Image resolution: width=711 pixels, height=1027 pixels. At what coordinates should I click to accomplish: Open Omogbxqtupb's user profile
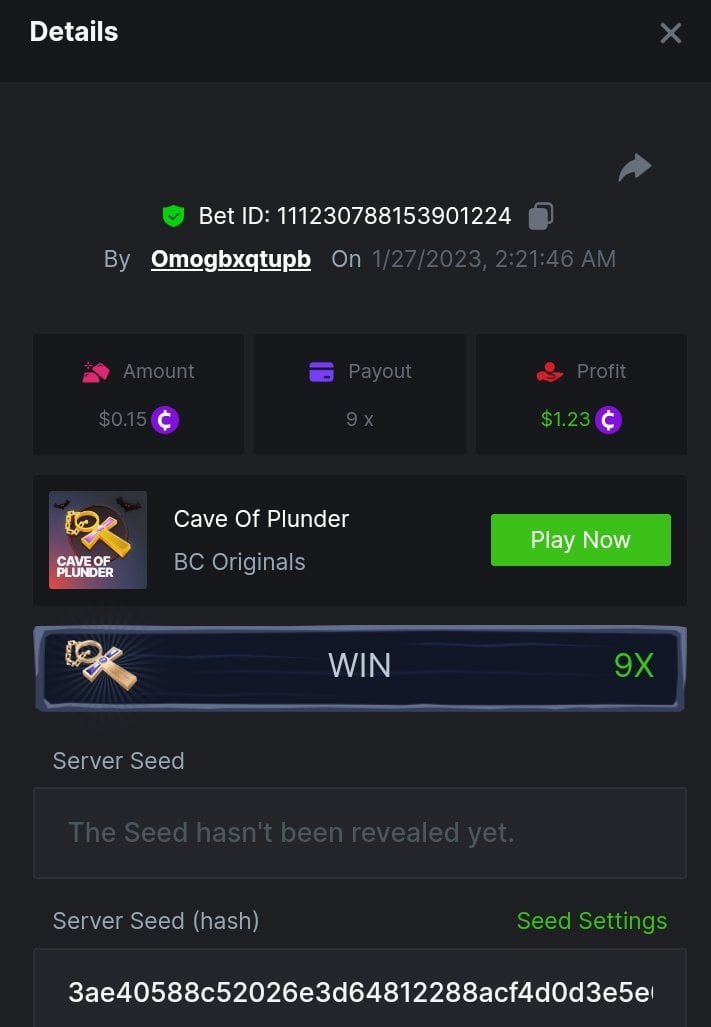coord(231,259)
